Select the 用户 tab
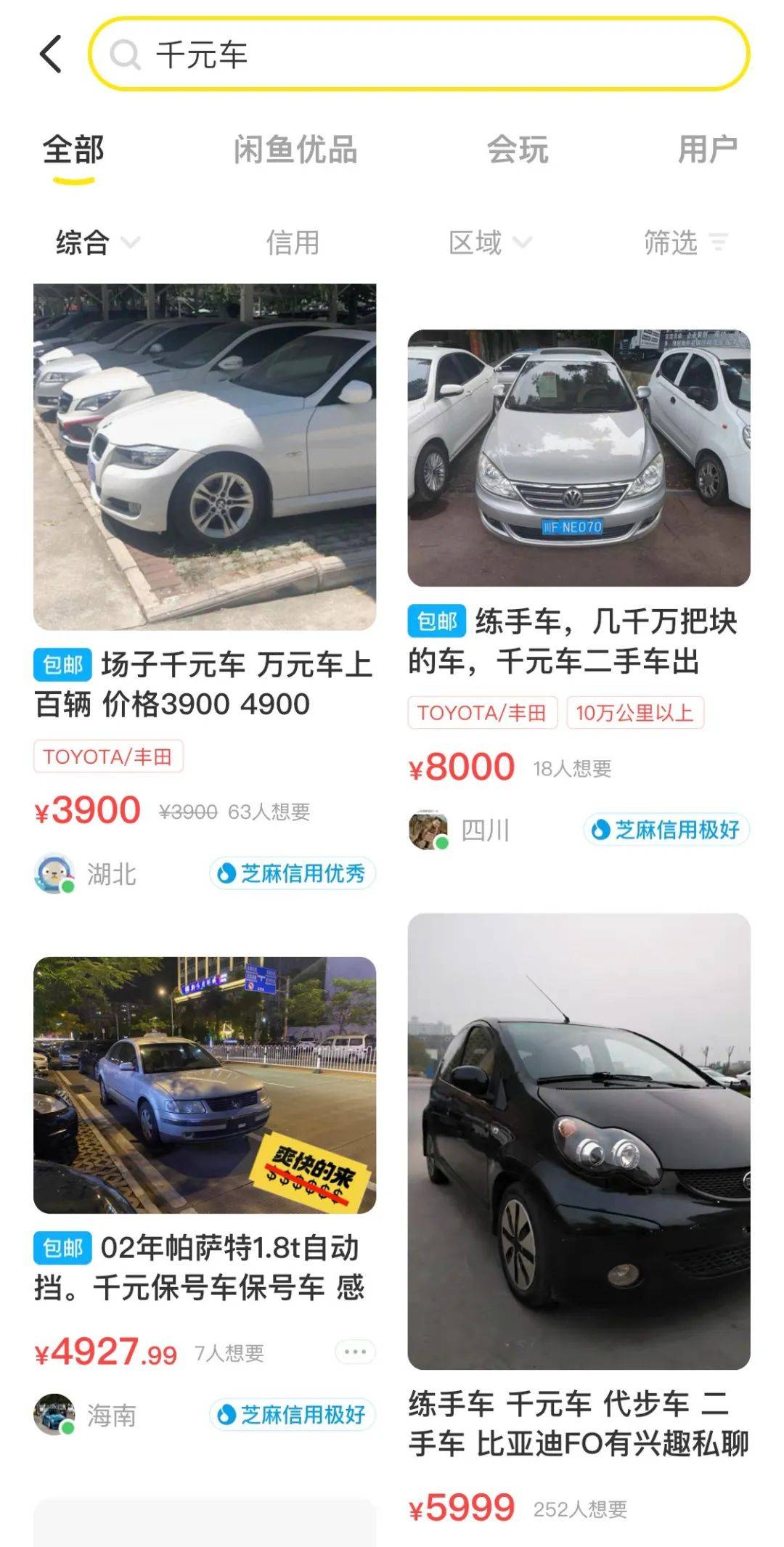 pos(708,150)
